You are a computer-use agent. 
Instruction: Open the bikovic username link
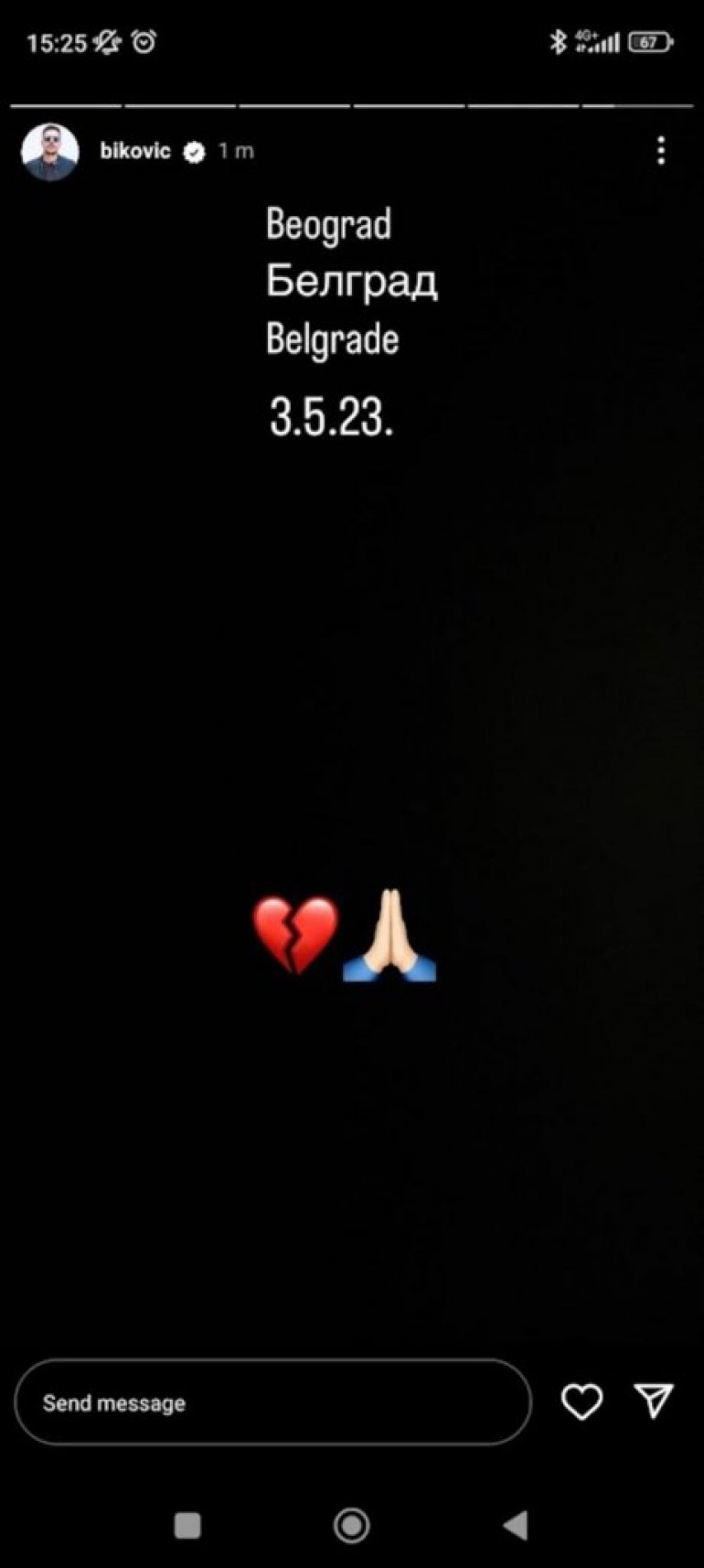[x=135, y=151]
